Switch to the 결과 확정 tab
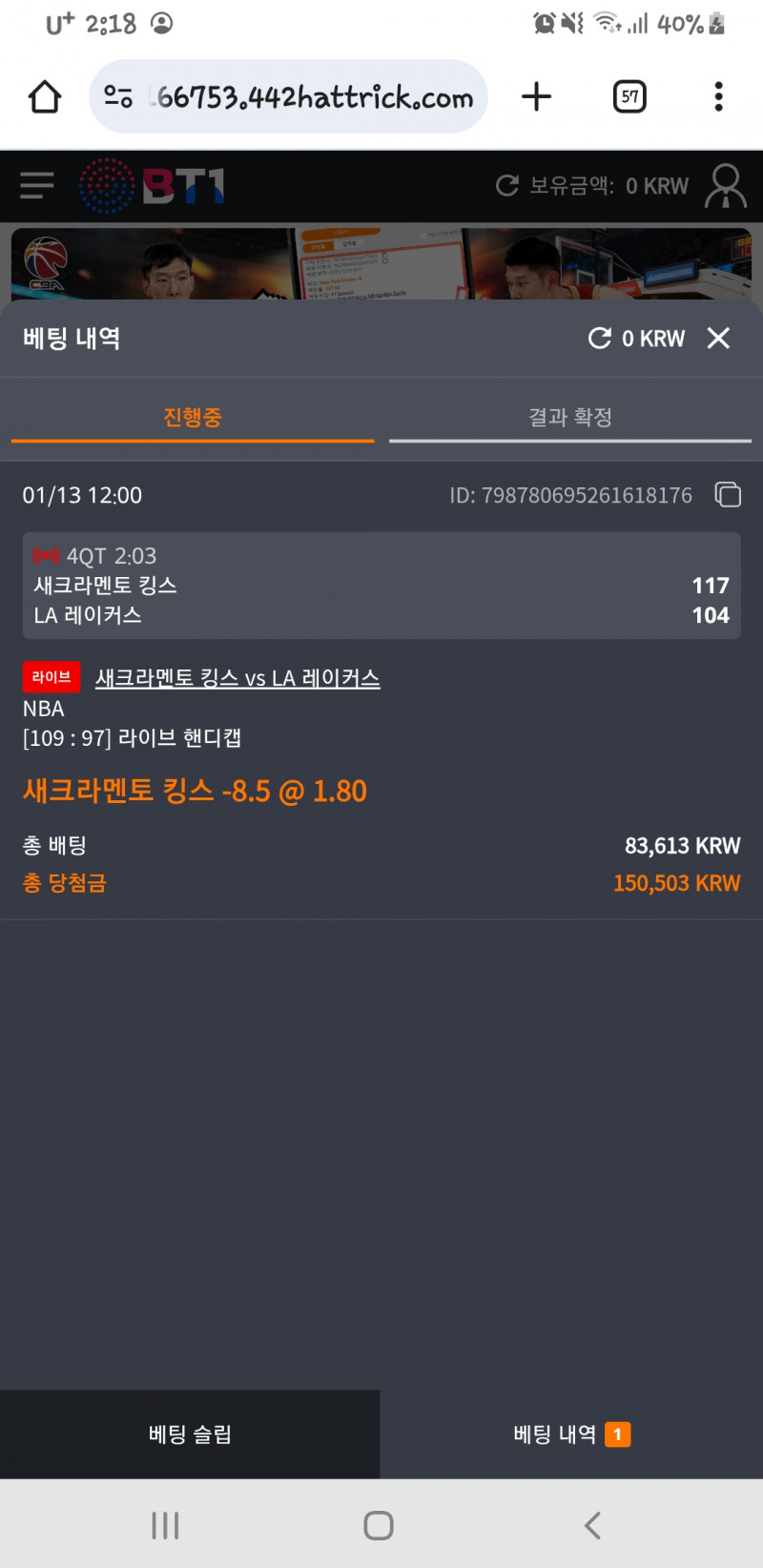 tap(570, 418)
